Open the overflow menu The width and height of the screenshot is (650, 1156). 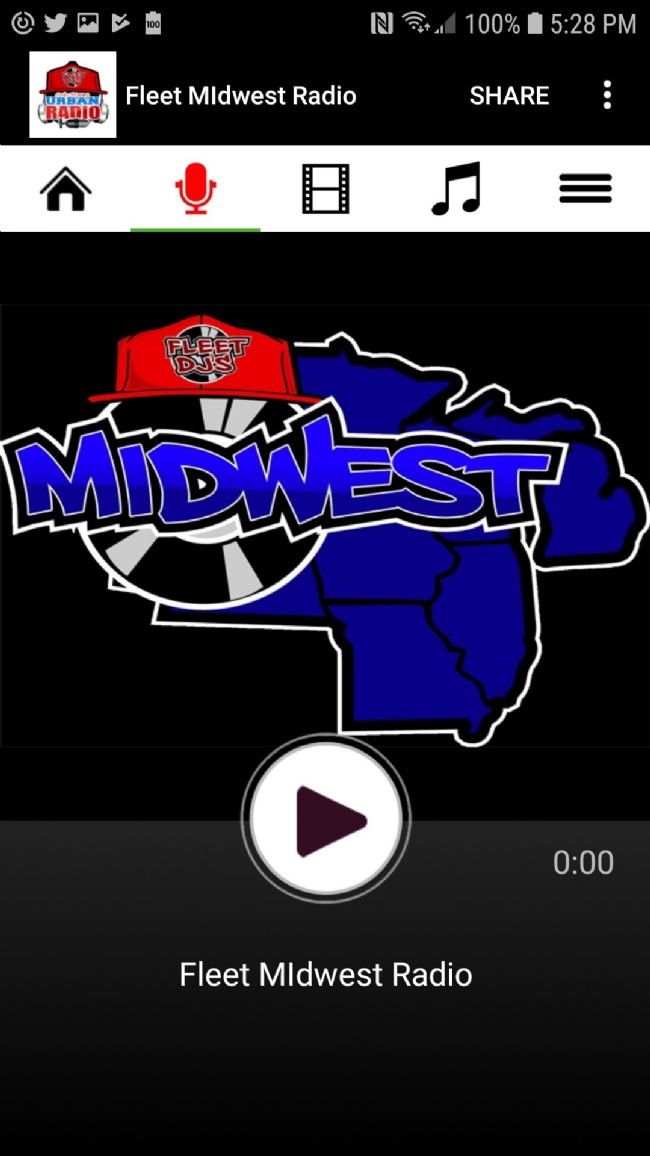tap(607, 96)
